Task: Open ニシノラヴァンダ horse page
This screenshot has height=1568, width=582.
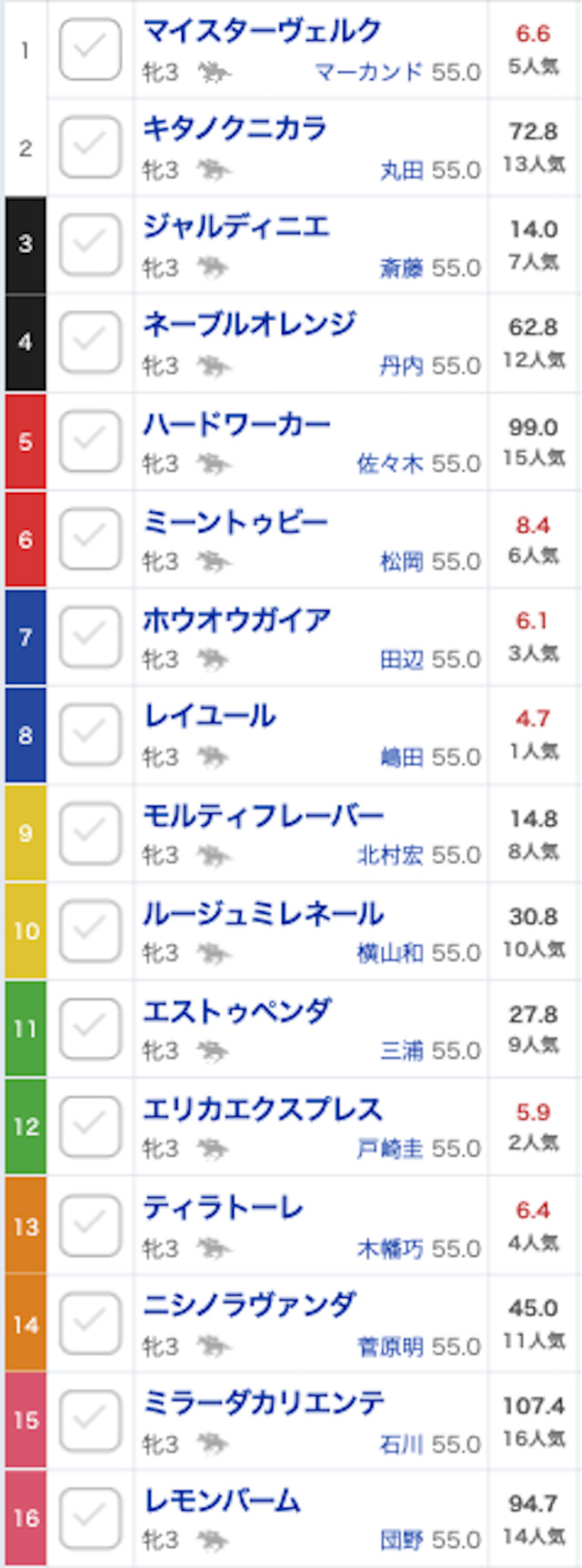Action: coord(248,1305)
